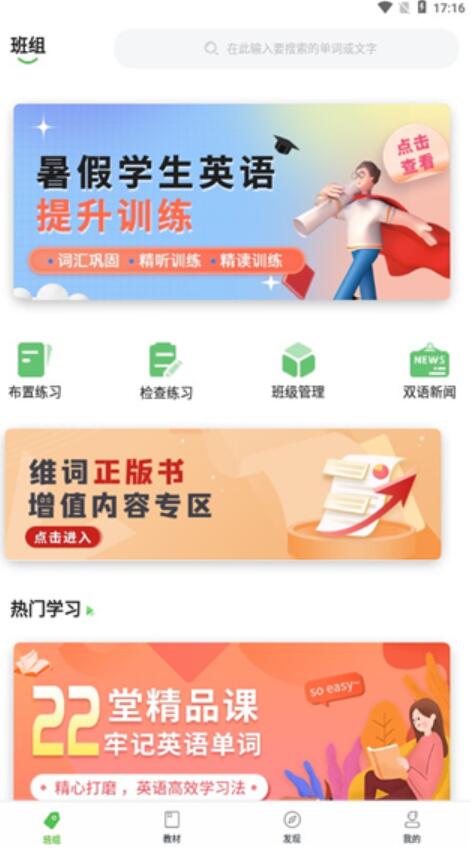Screen dimensions: 471x853
Task: Switch to the 我的 tab
Action: click(412, 827)
